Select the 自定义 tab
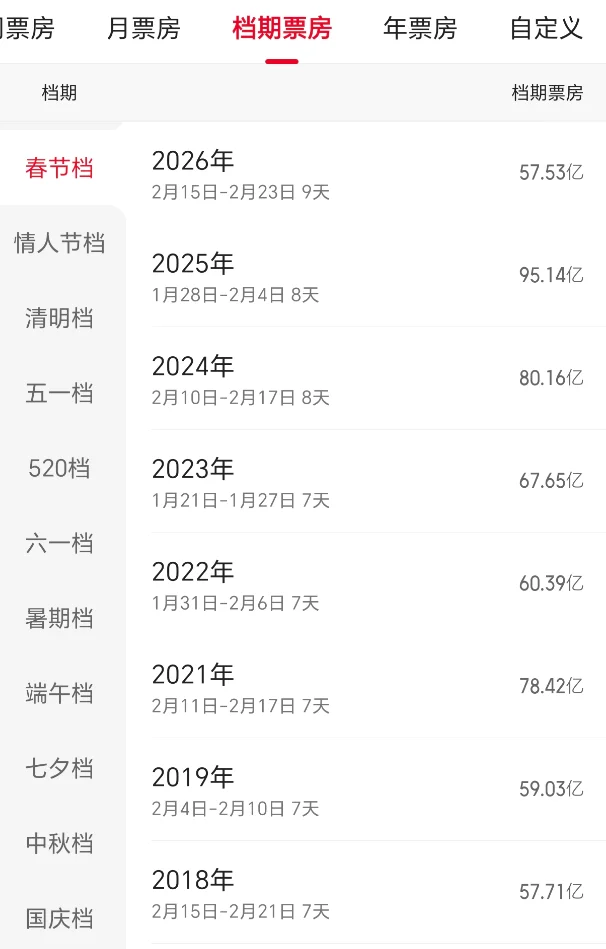 pyautogui.click(x=546, y=28)
